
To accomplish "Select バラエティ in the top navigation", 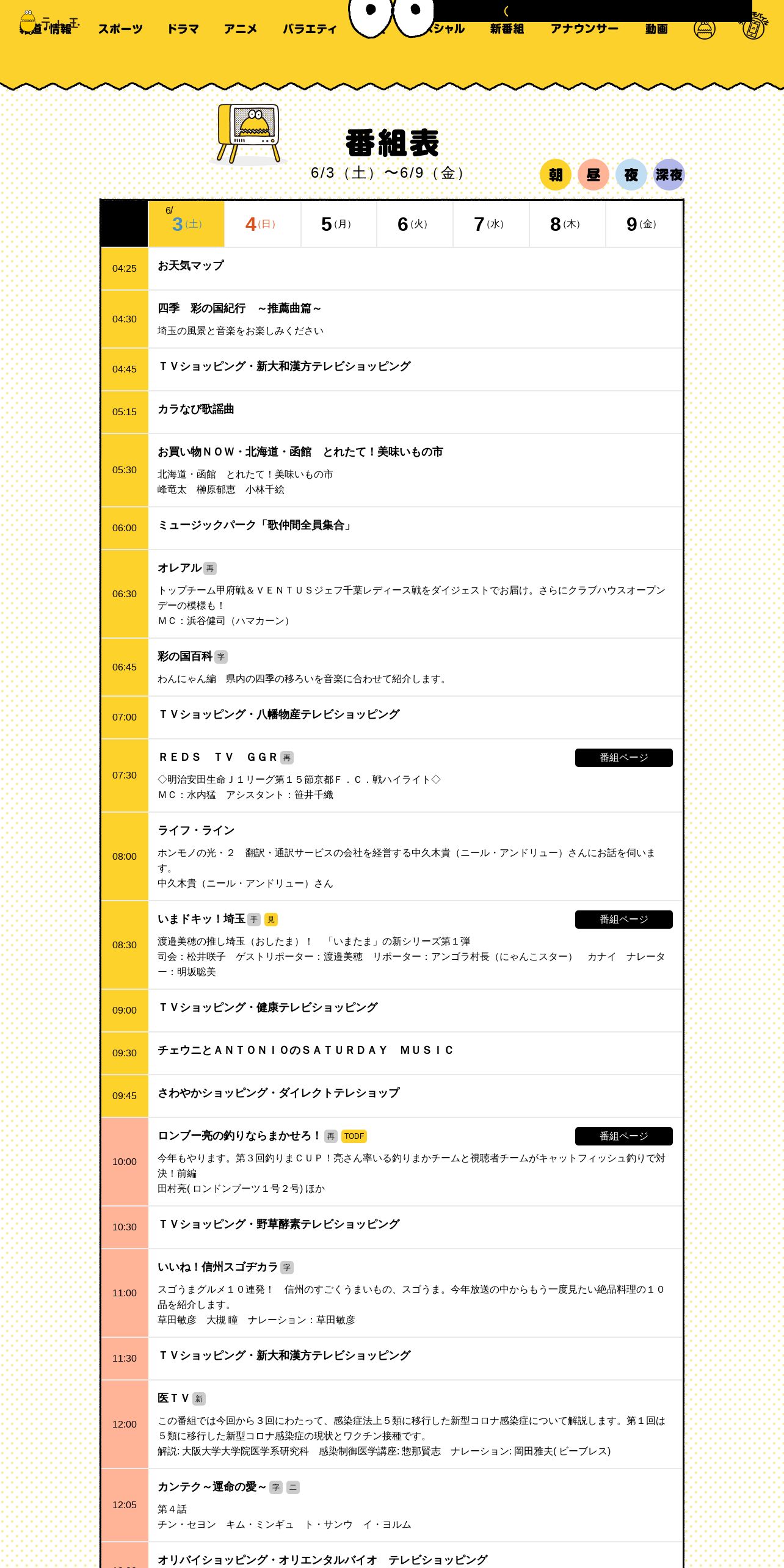I will pos(310,29).
